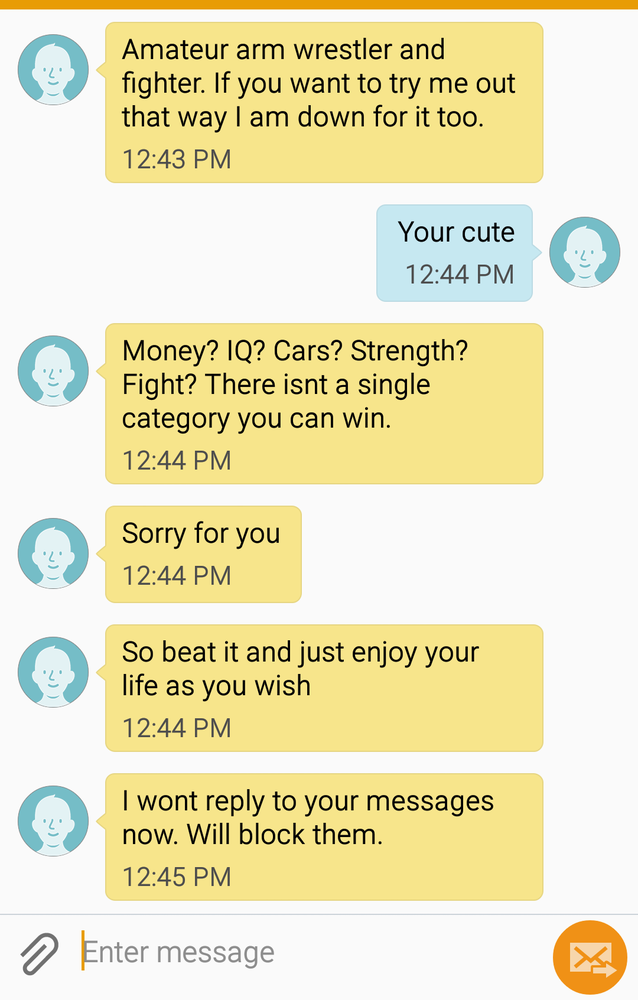Tap avatar beside "Sorry for you" message
Image resolution: width=638 pixels, height=1000 pixels.
pos(53,553)
